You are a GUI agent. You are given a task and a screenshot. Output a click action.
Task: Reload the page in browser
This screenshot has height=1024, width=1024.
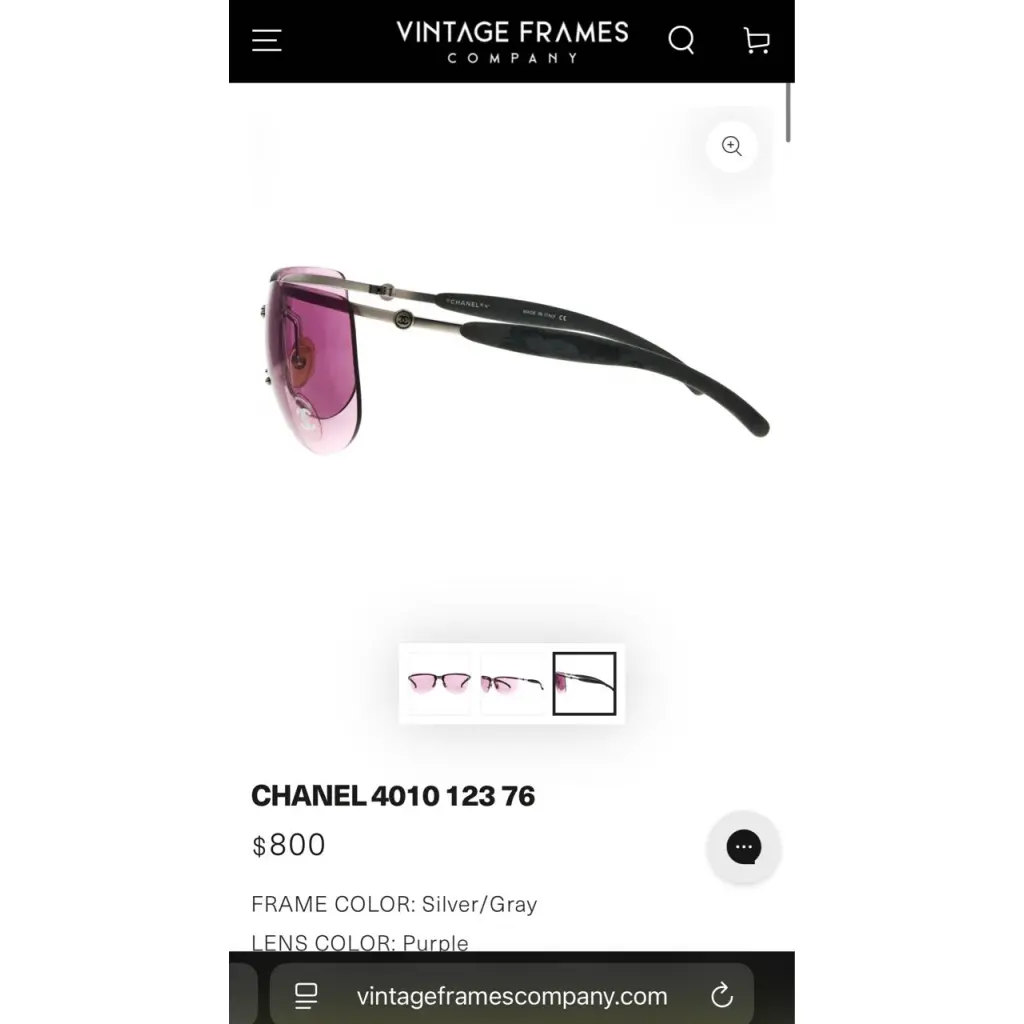click(721, 995)
